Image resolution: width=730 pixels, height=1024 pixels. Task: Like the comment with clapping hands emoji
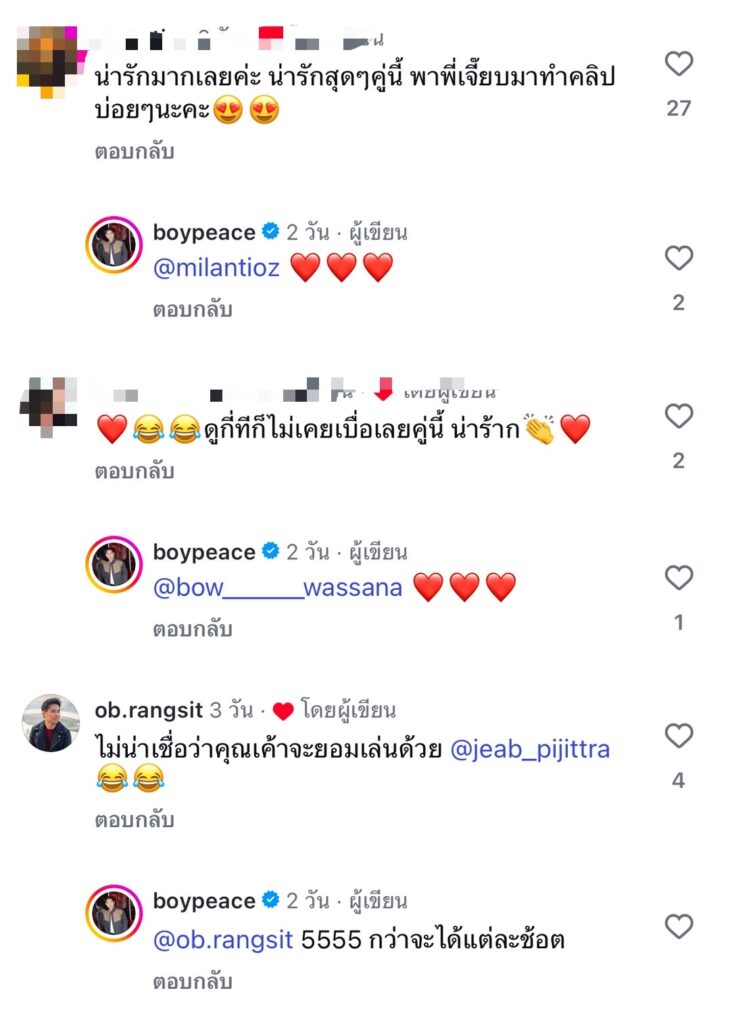tap(679, 417)
